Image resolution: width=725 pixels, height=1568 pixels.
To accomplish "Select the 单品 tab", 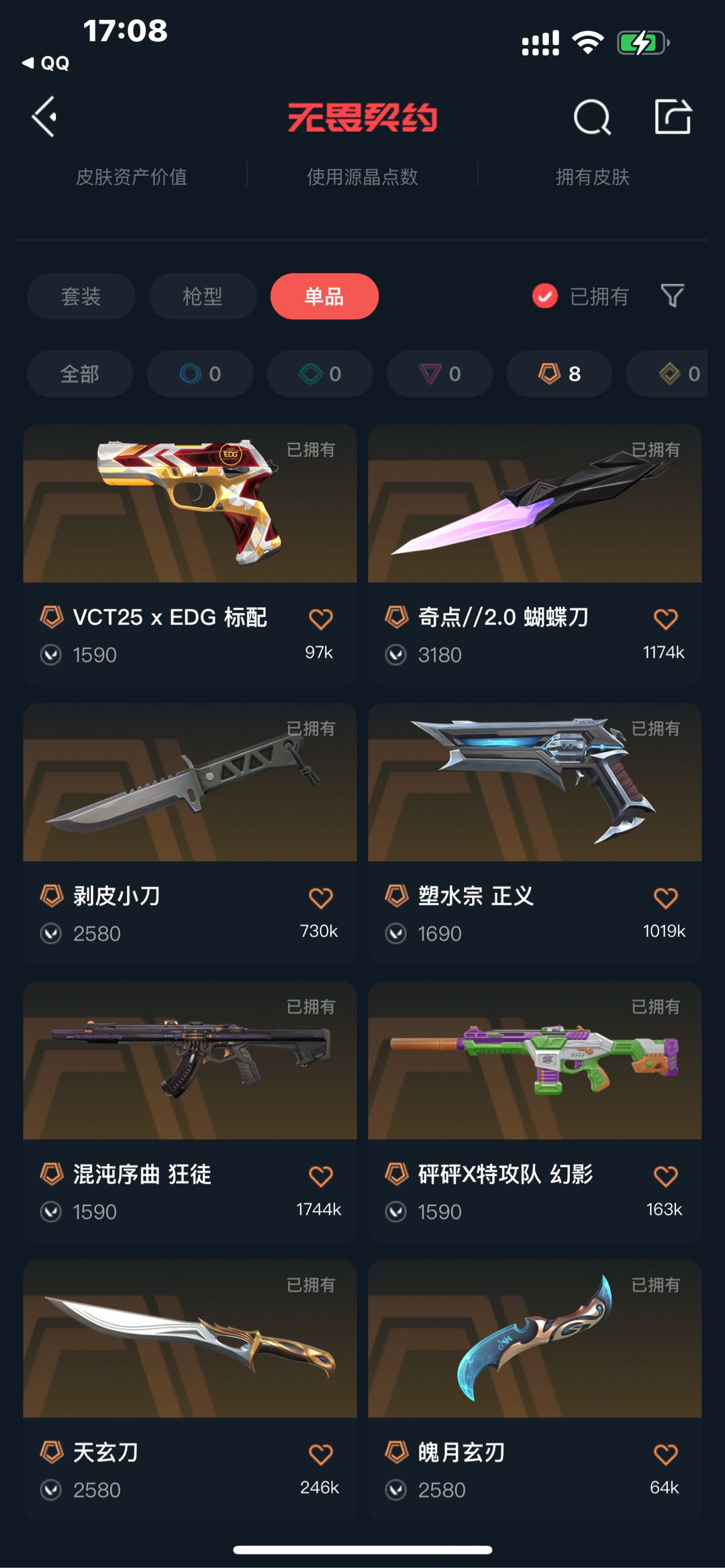I will 324,296.
